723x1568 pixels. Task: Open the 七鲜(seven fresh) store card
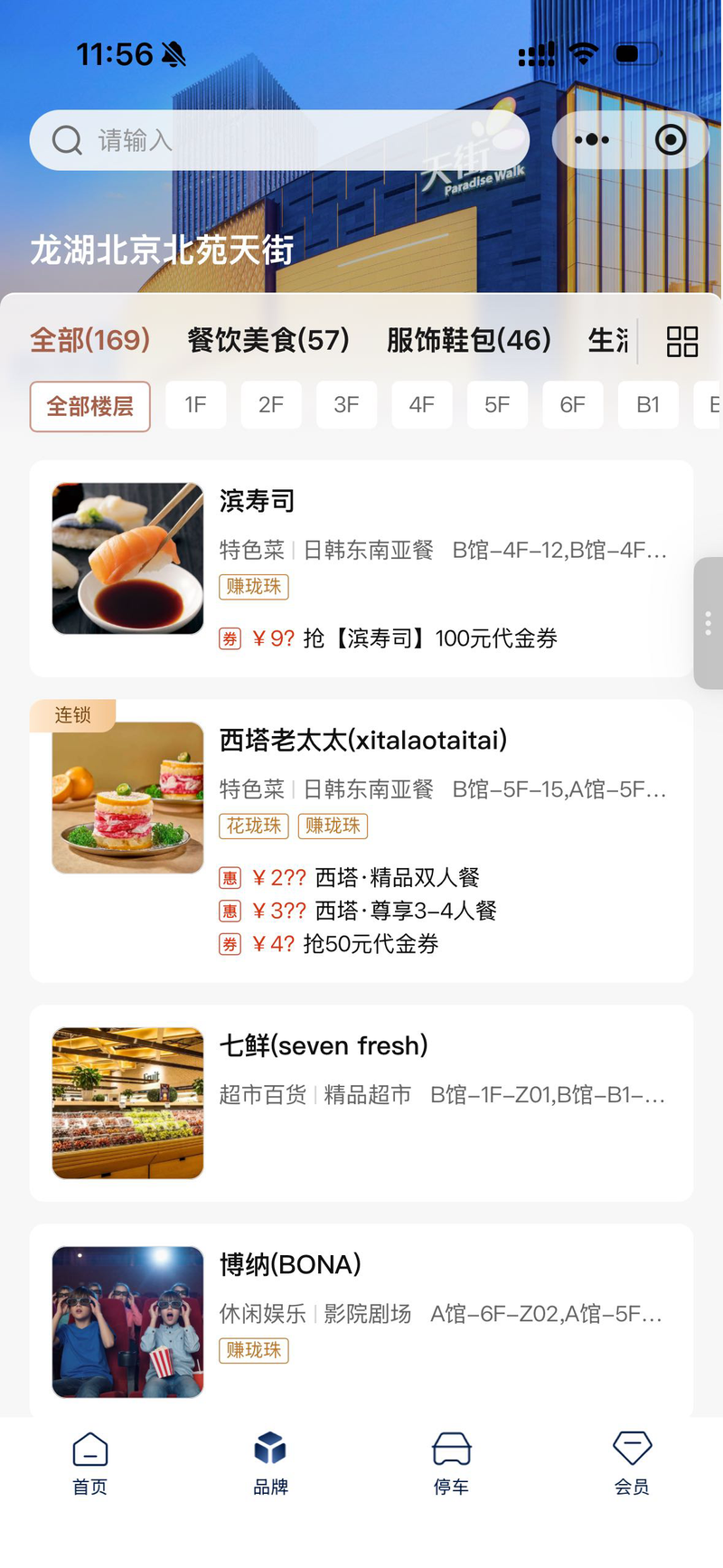click(x=361, y=1102)
